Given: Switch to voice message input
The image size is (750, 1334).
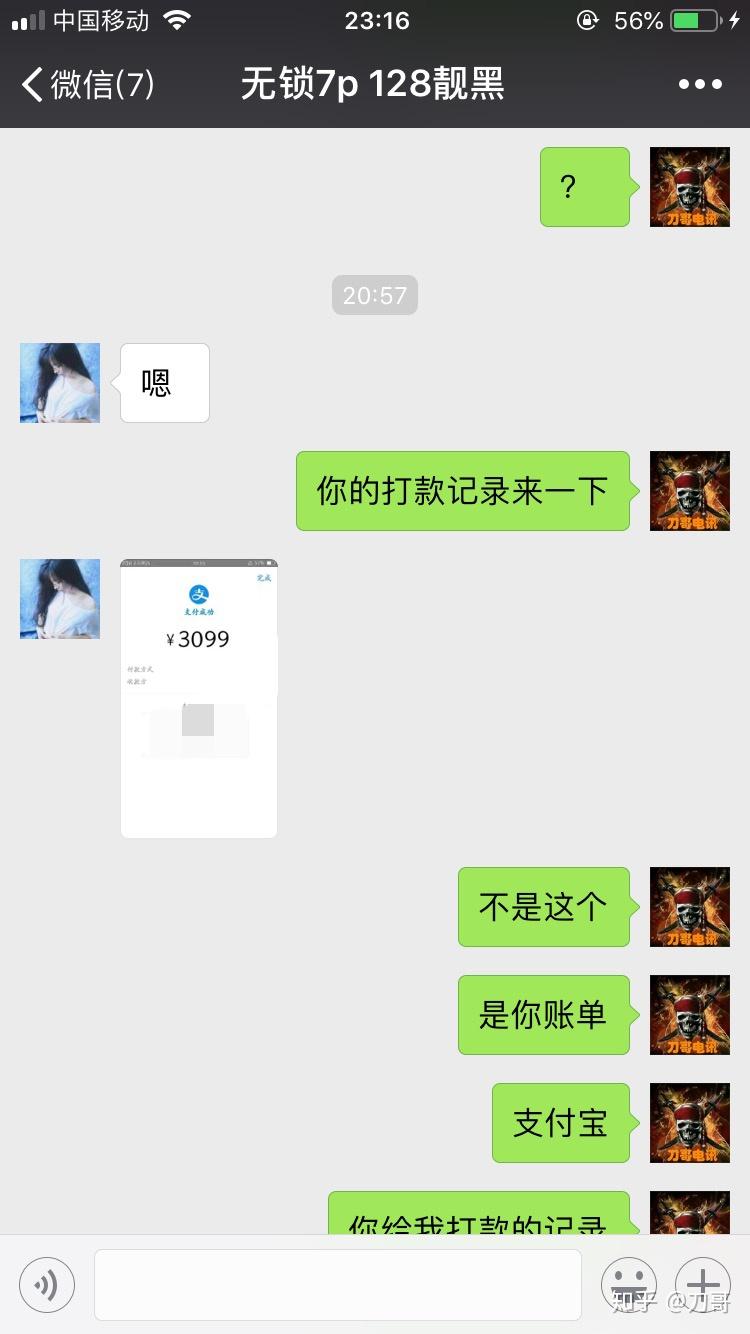Looking at the screenshot, I should pos(47,1285).
